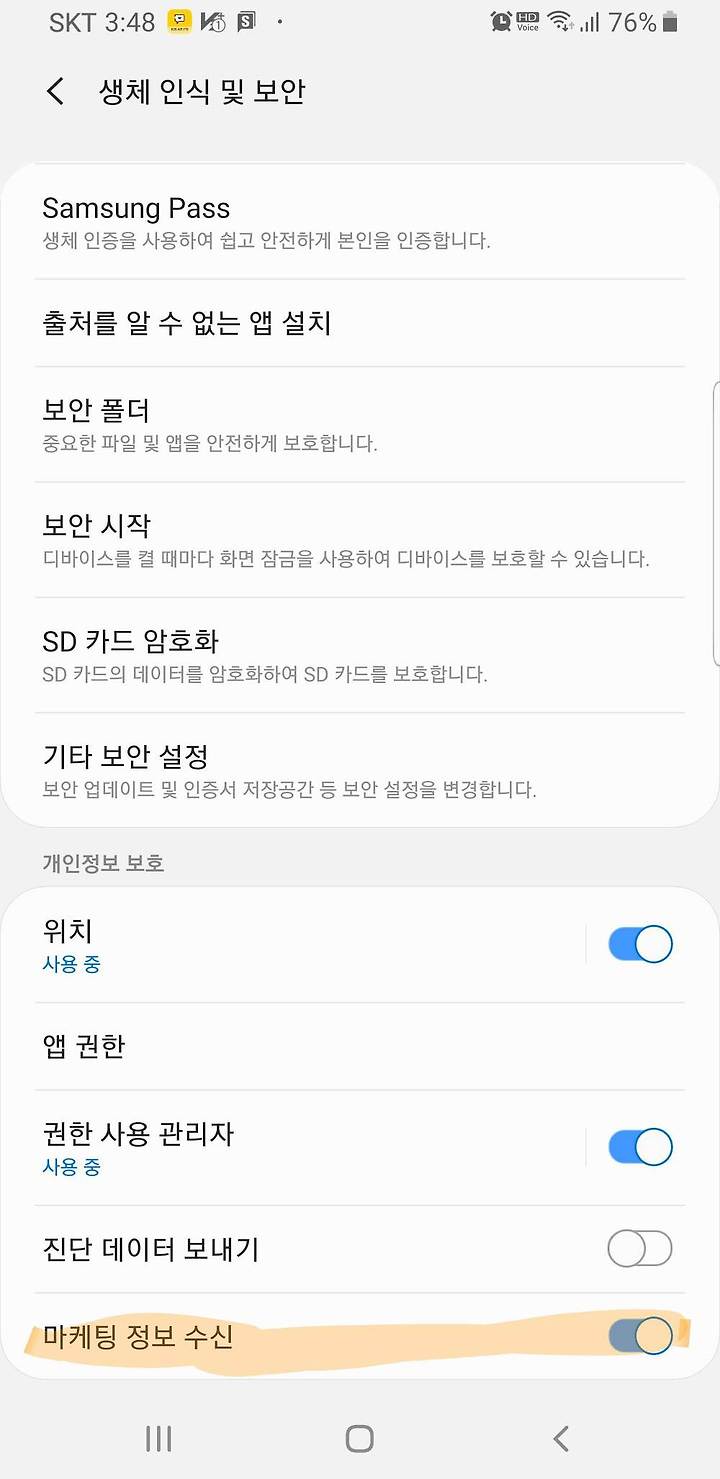Screen dimensions: 720x1479
Task: Open recent apps from navigation bar
Action: pyautogui.click(x=159, y=1438)
